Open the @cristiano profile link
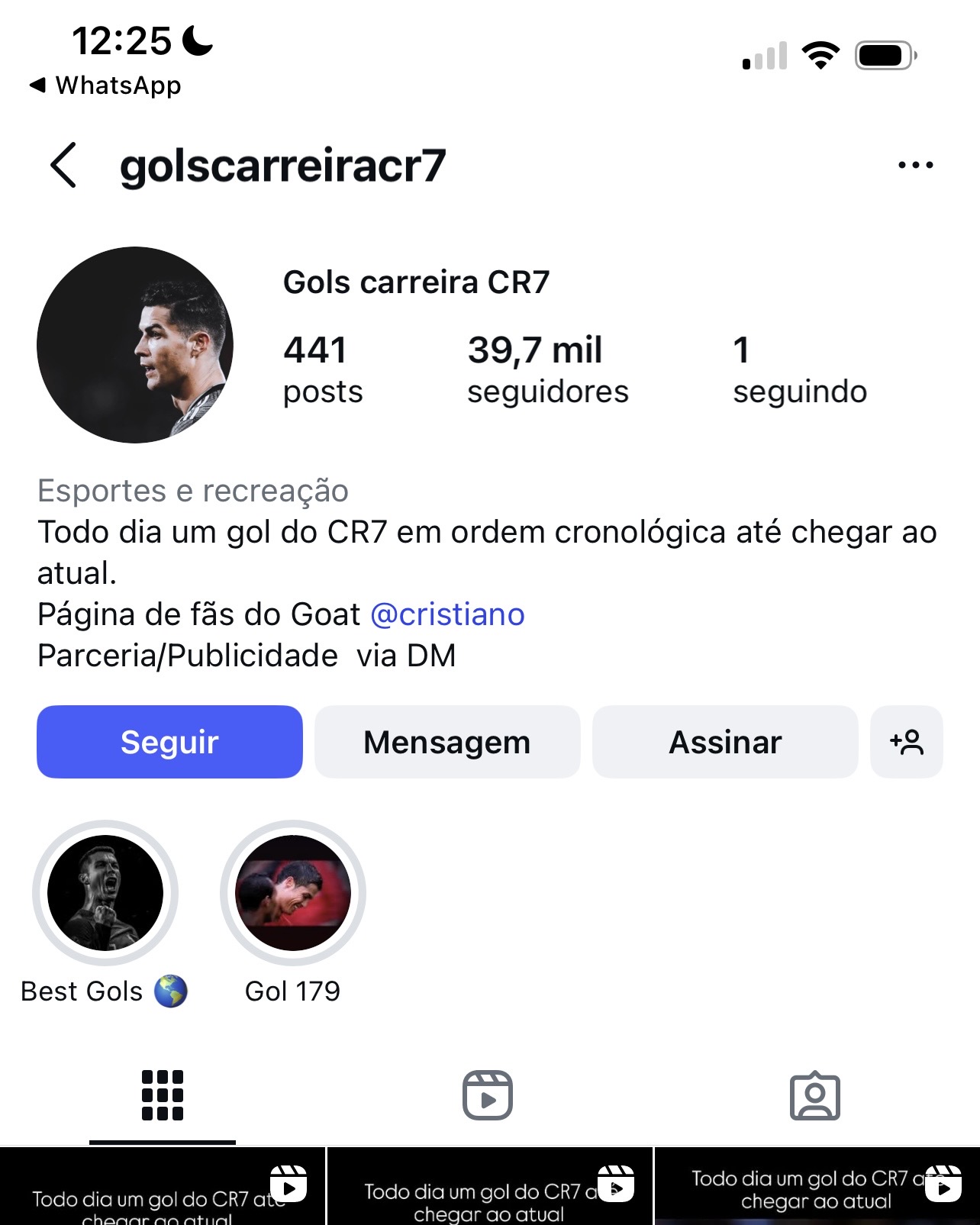 447,614
